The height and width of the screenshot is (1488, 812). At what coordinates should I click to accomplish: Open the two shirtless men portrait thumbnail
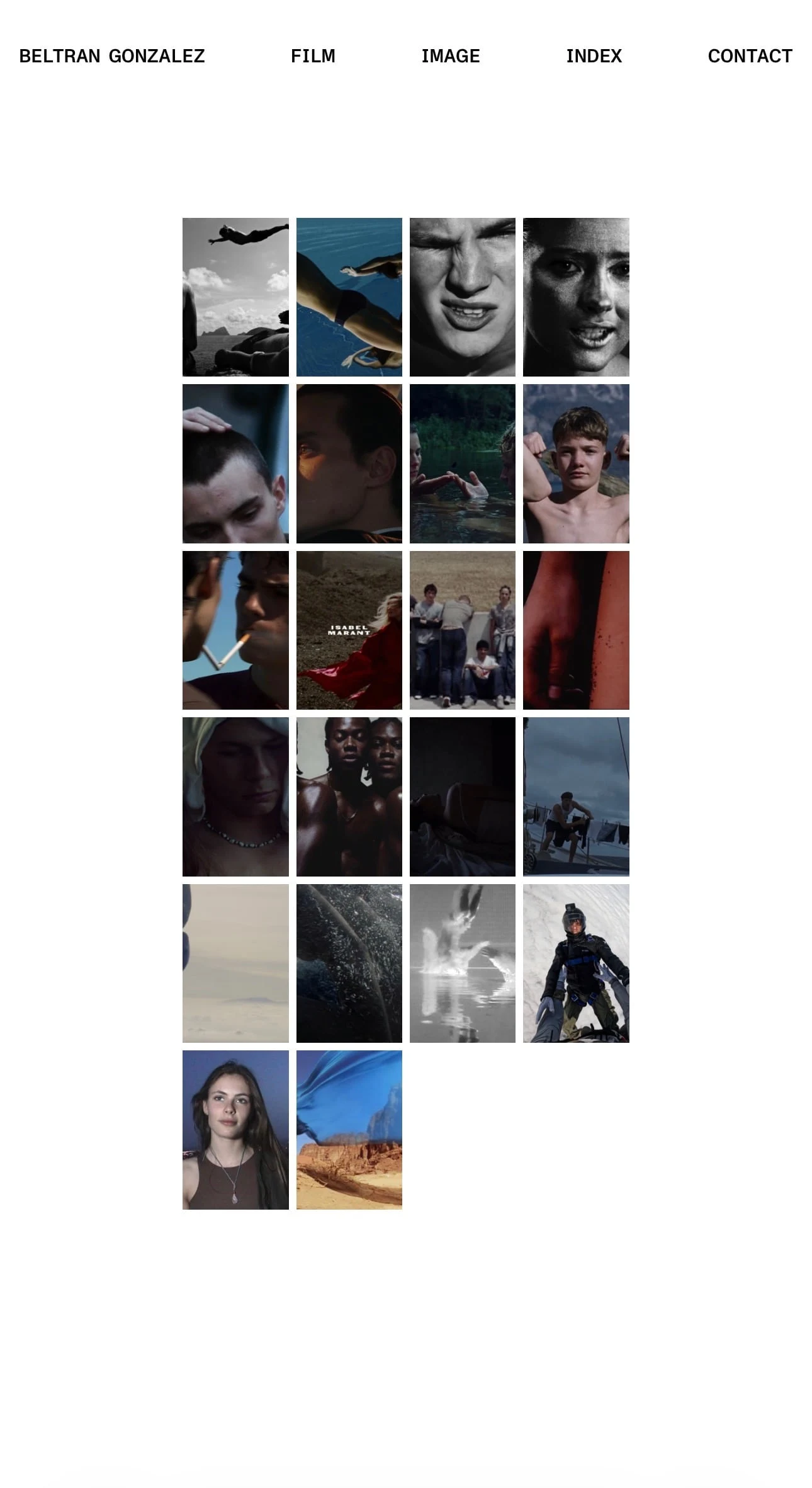349,797
